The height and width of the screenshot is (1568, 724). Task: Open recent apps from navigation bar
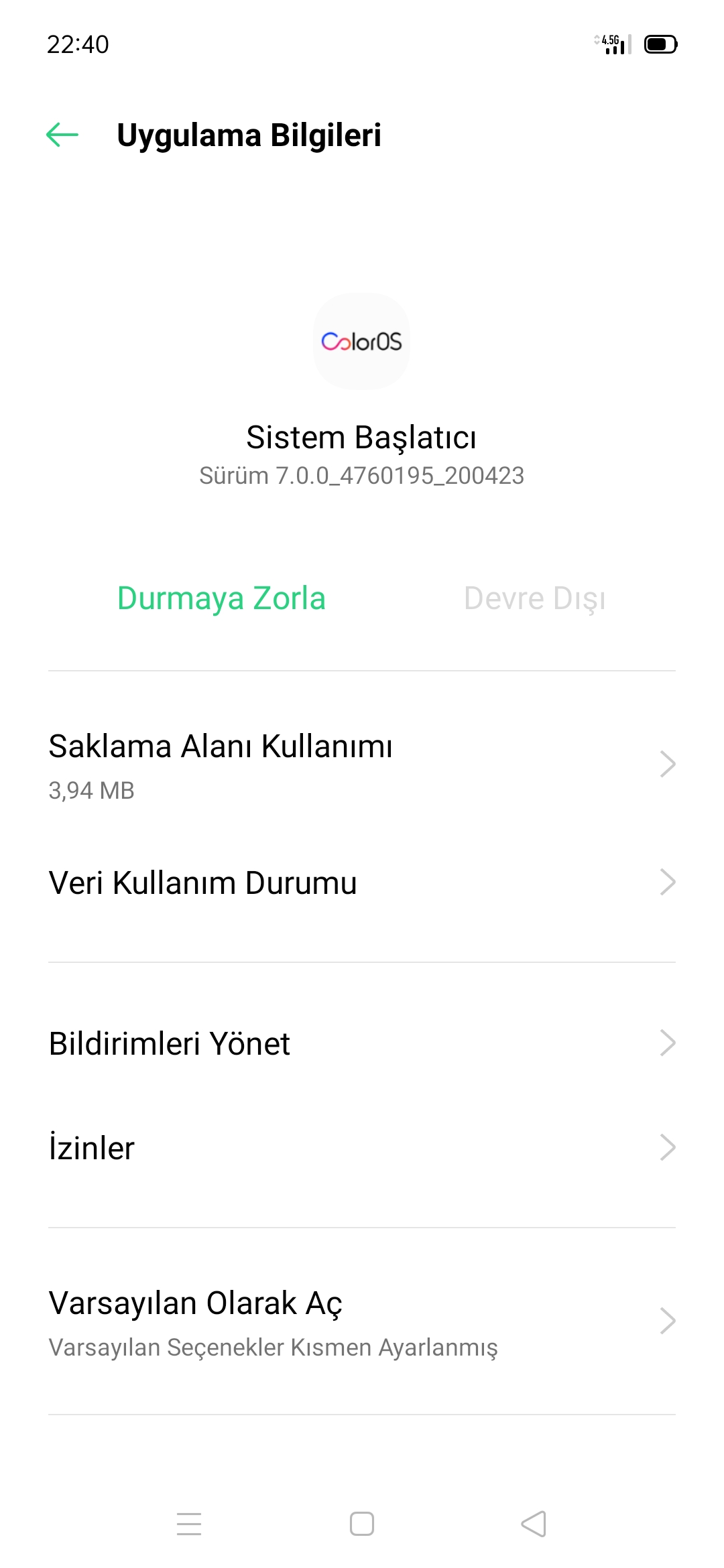pos(189,1524)
